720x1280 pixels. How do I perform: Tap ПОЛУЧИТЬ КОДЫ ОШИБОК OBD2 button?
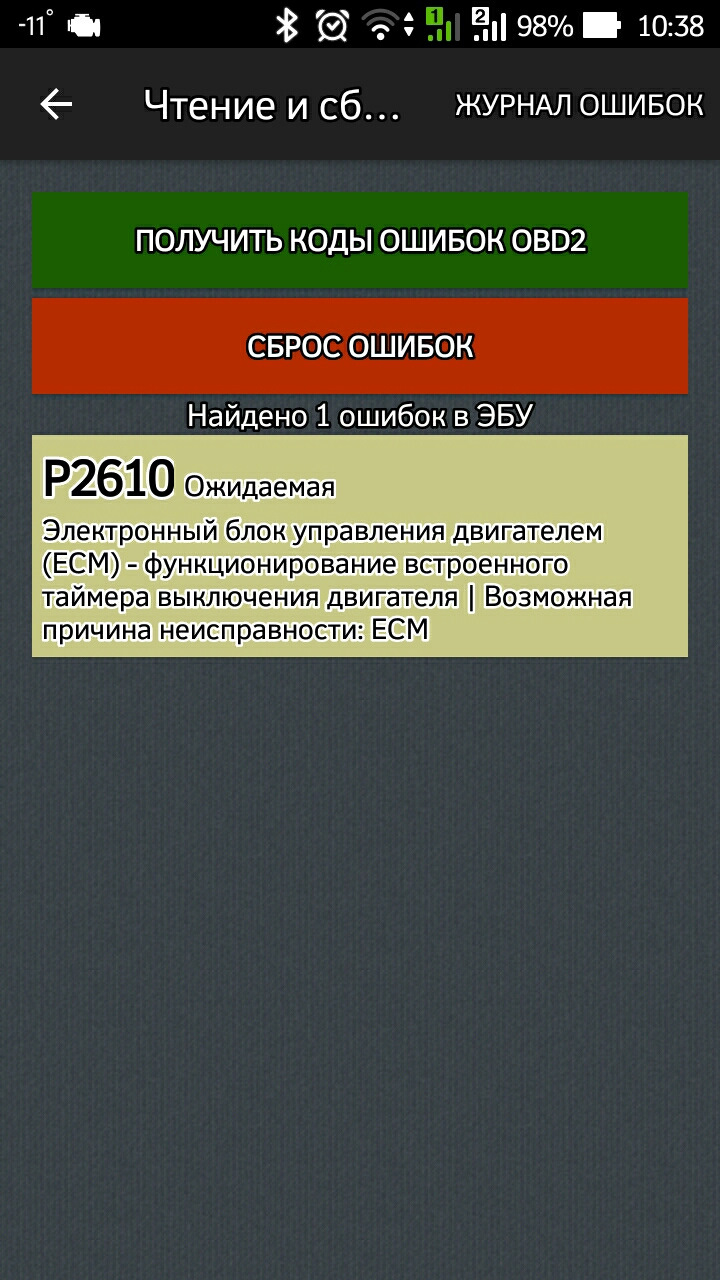pyautogui.click(x=360, y=241)
